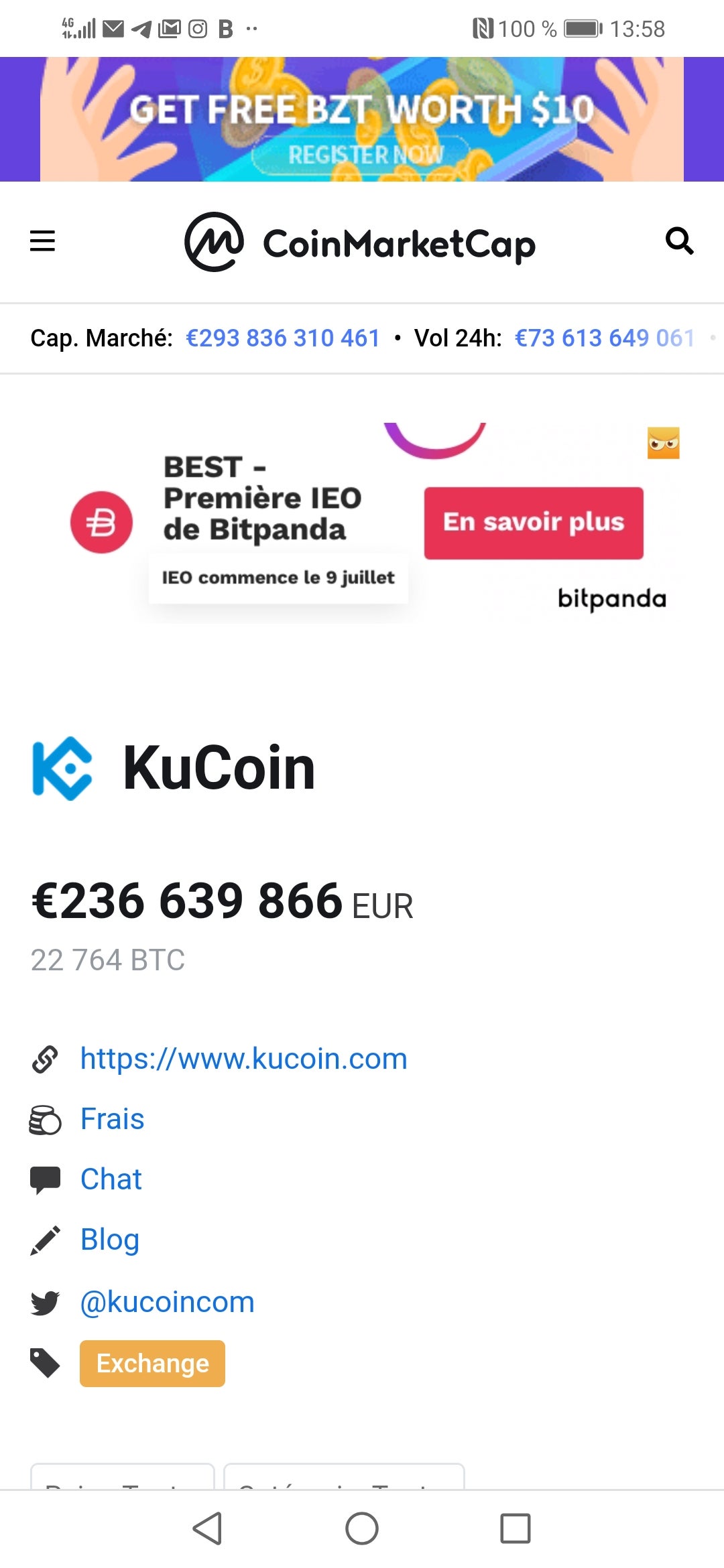Tap the En savoir plus button
Screen dimensions: 724x1568
coord(534,523)
